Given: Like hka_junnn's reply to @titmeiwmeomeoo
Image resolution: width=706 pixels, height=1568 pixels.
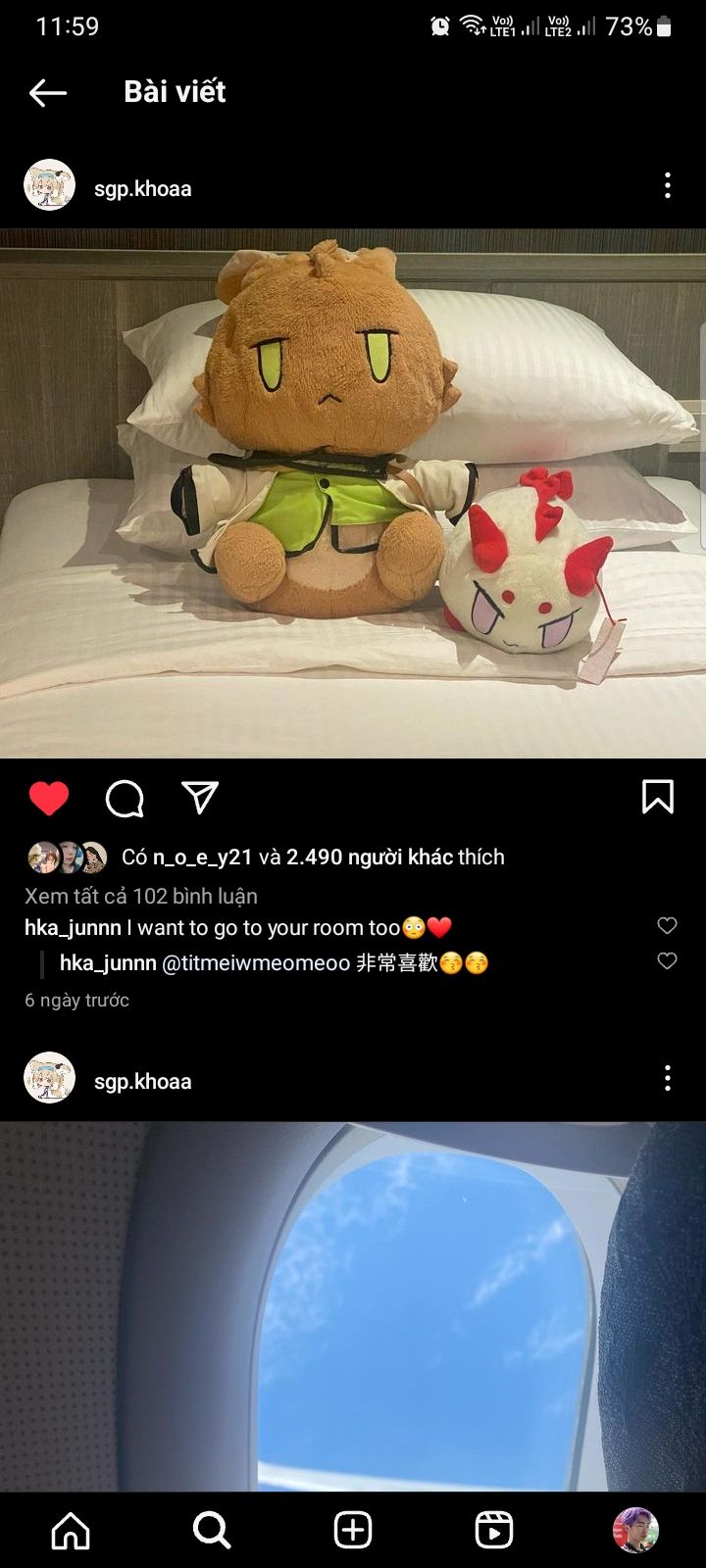Looking at the screenshot, I should pos(667,961).
